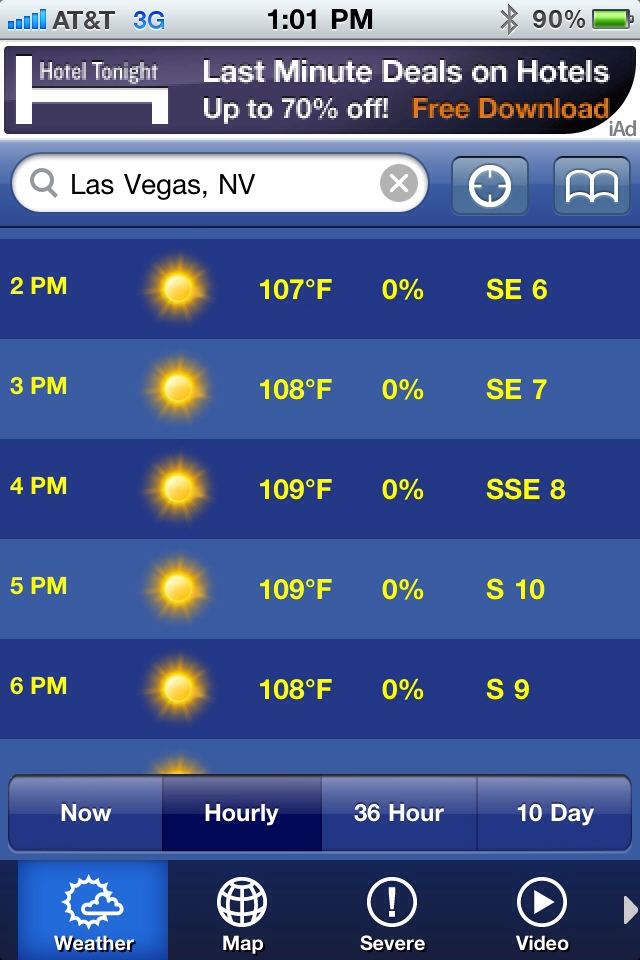Viewport: 640px width, 960px height.
Task: Open the Severe alerts tab
Action: (x=392, y=912)
